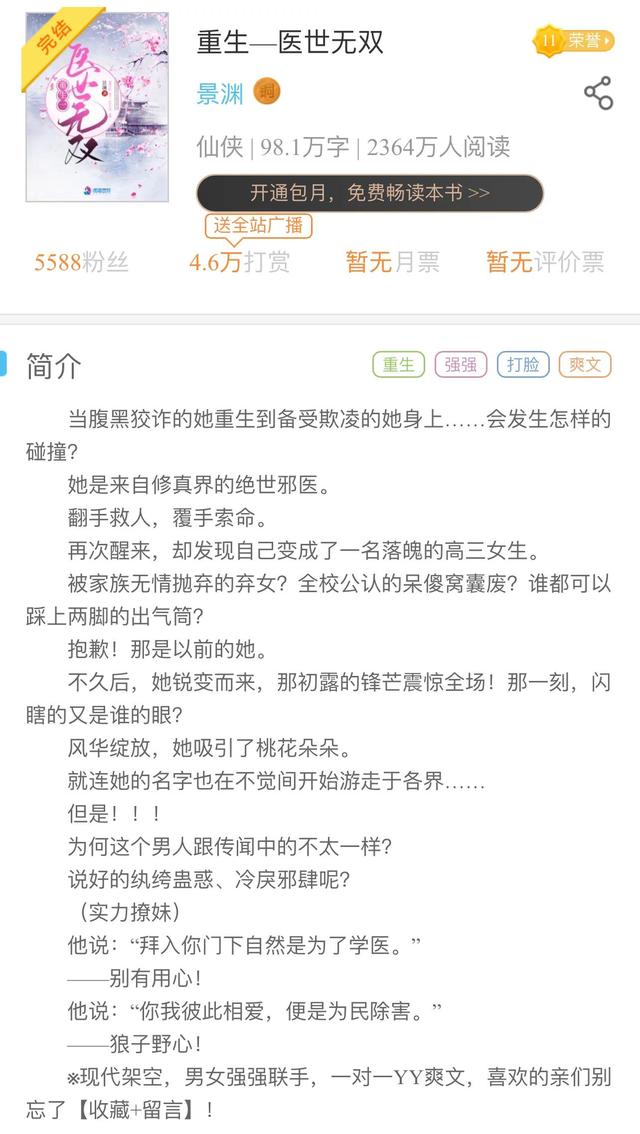Select the 打脸 tag chip

pyautogui.click(x=523, y=364)
